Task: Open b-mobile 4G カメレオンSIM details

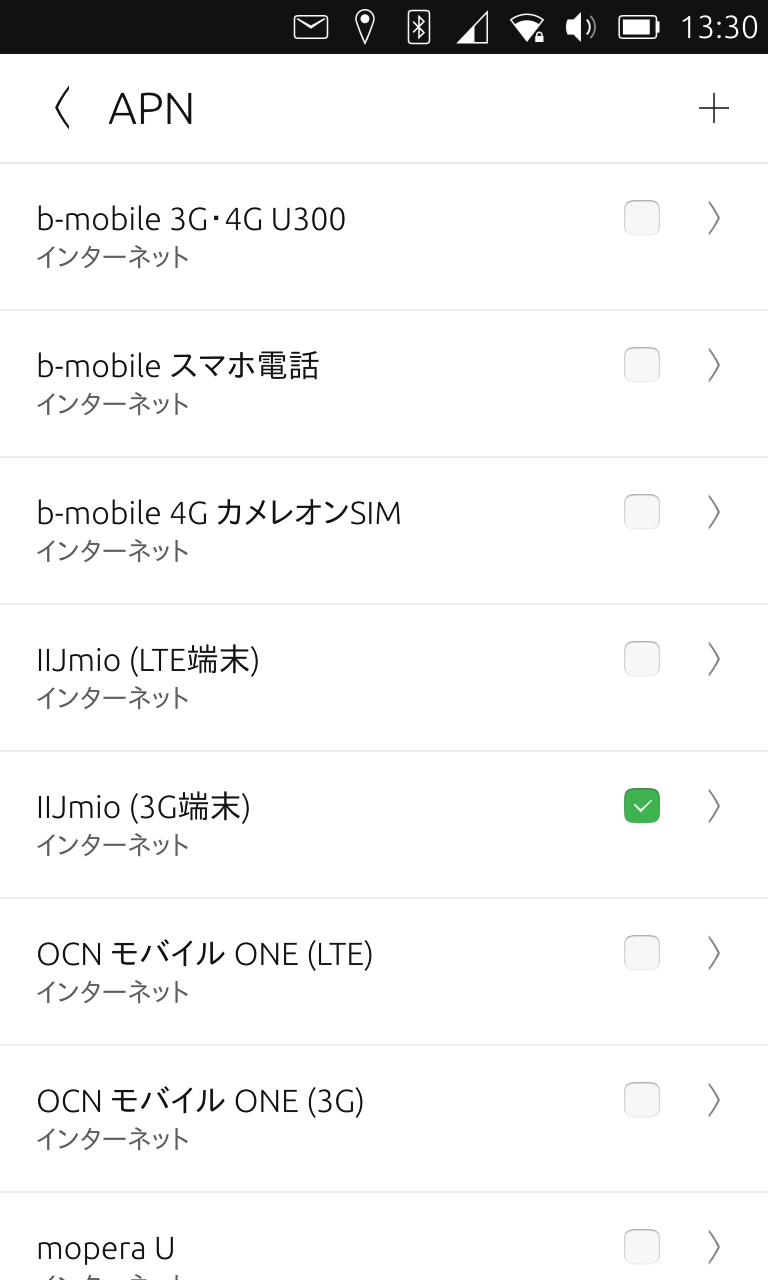Action: click(713, 512)
